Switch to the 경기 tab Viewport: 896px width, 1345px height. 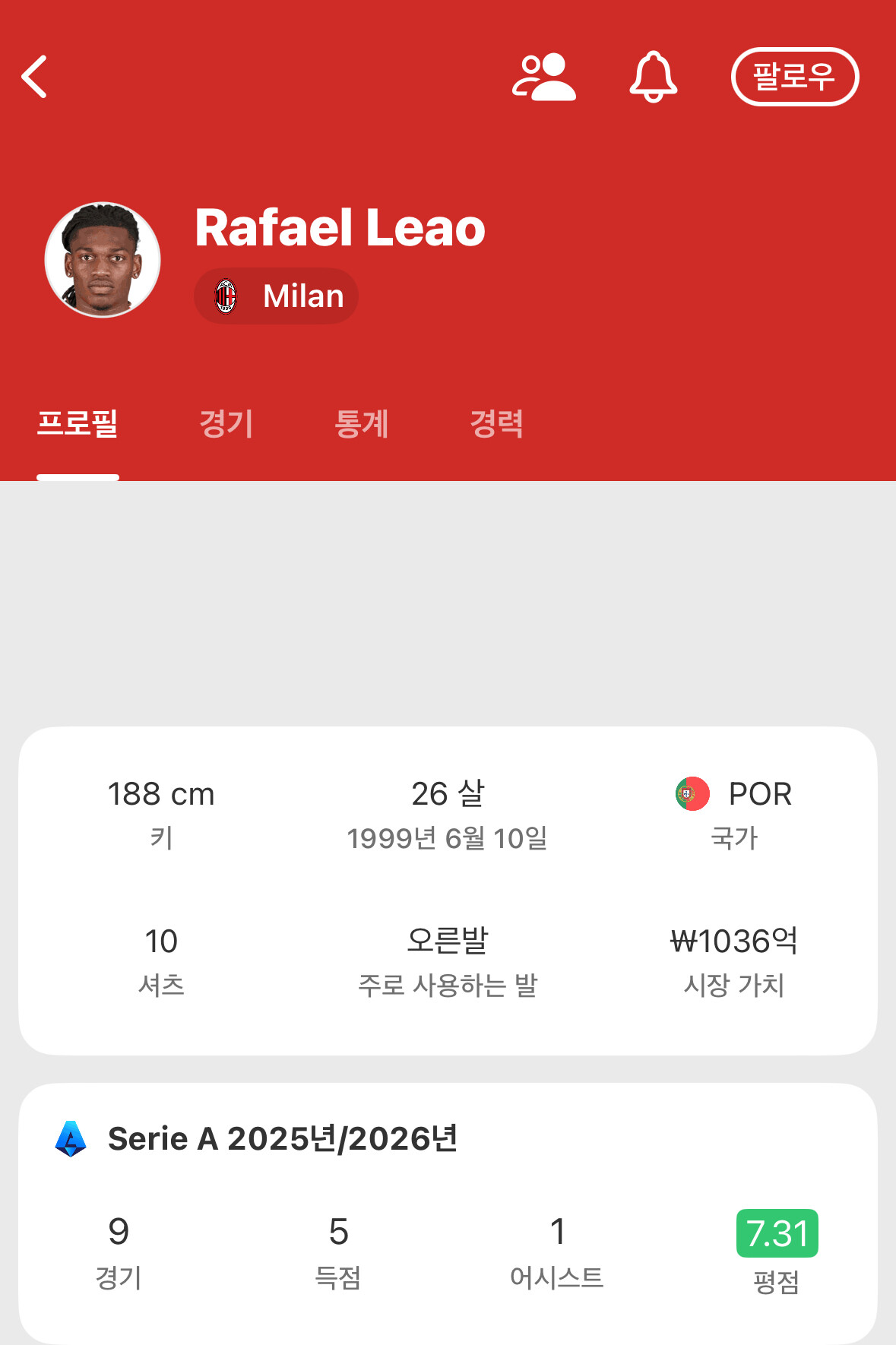coord(226,423)
